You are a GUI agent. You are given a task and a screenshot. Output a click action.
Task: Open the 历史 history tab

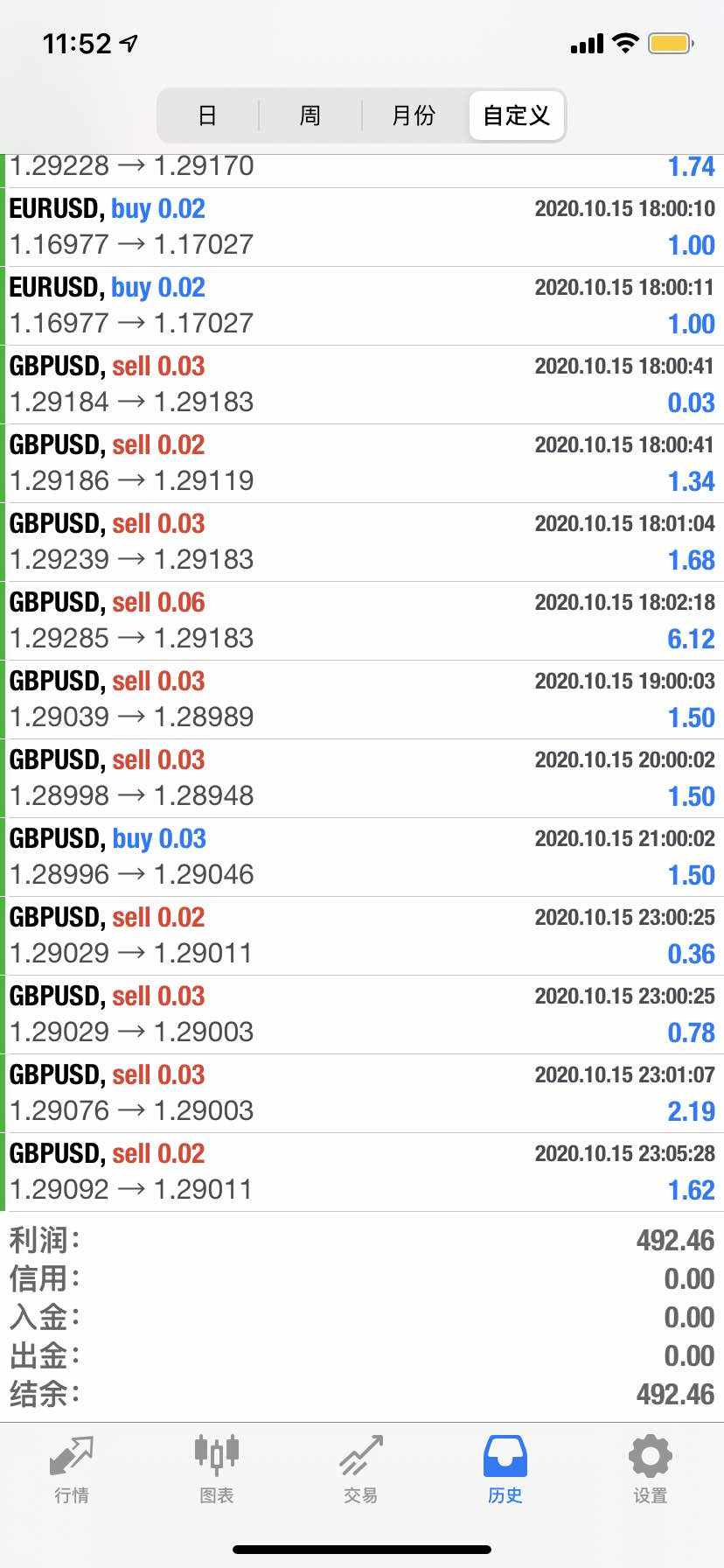(x=505, y=1470)
